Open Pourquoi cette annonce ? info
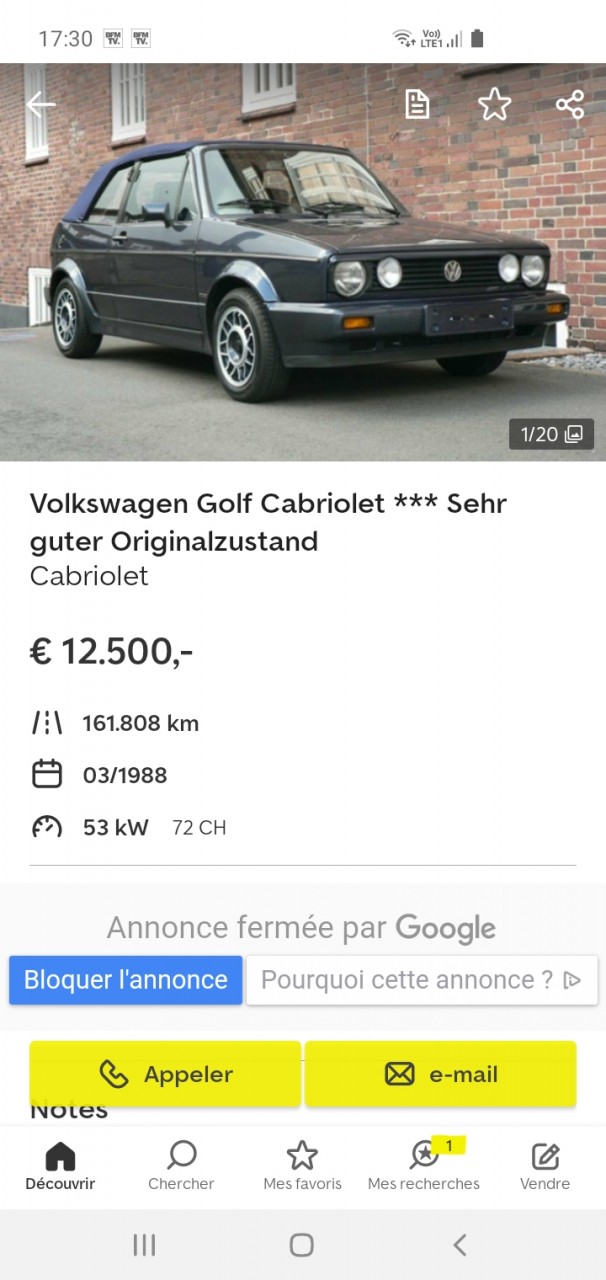Viewport: 606px width, 1280px height. pyautogui.click(x=421, y=980)
